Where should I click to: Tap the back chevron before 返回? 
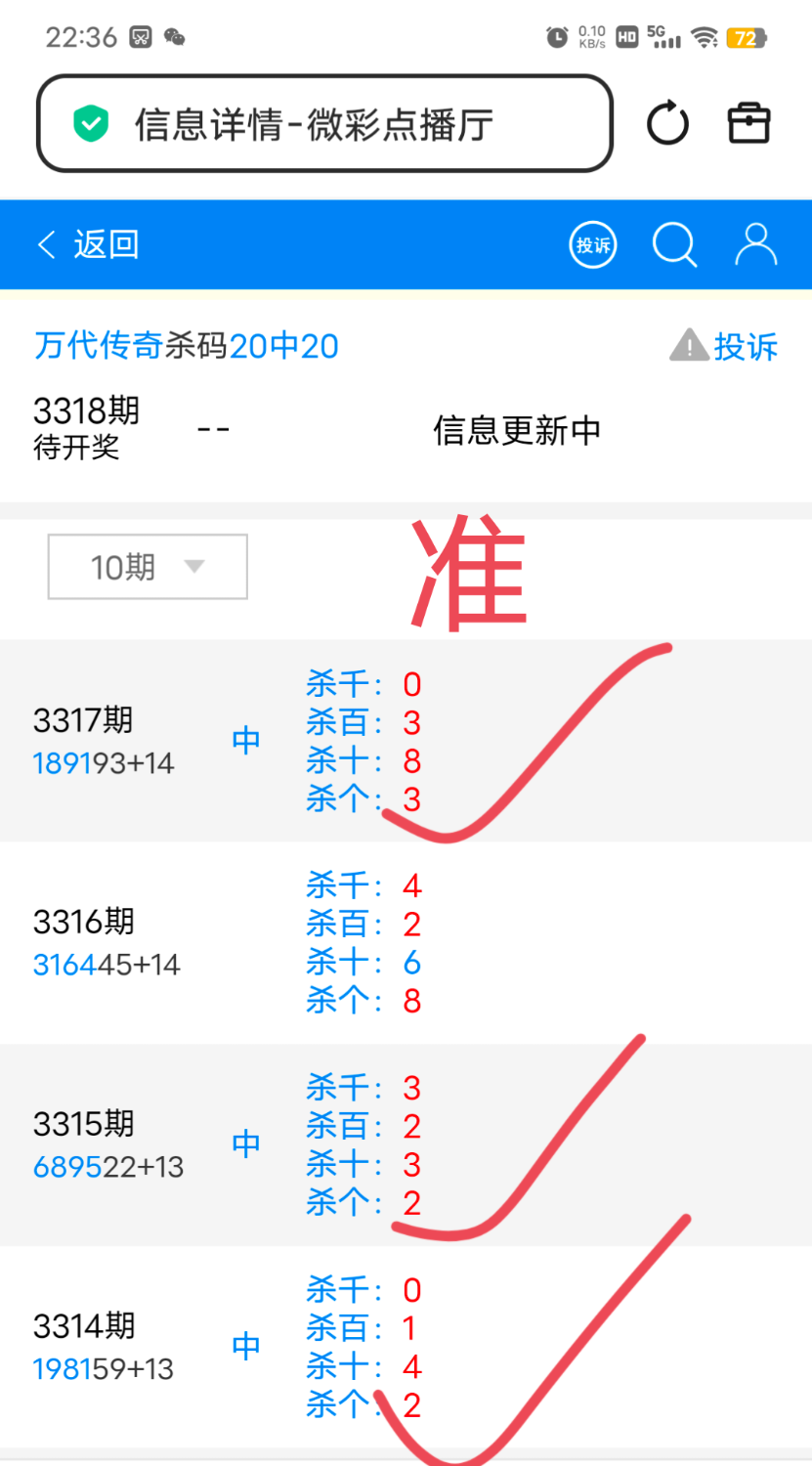pyautogui.click(x=46, y=244)
